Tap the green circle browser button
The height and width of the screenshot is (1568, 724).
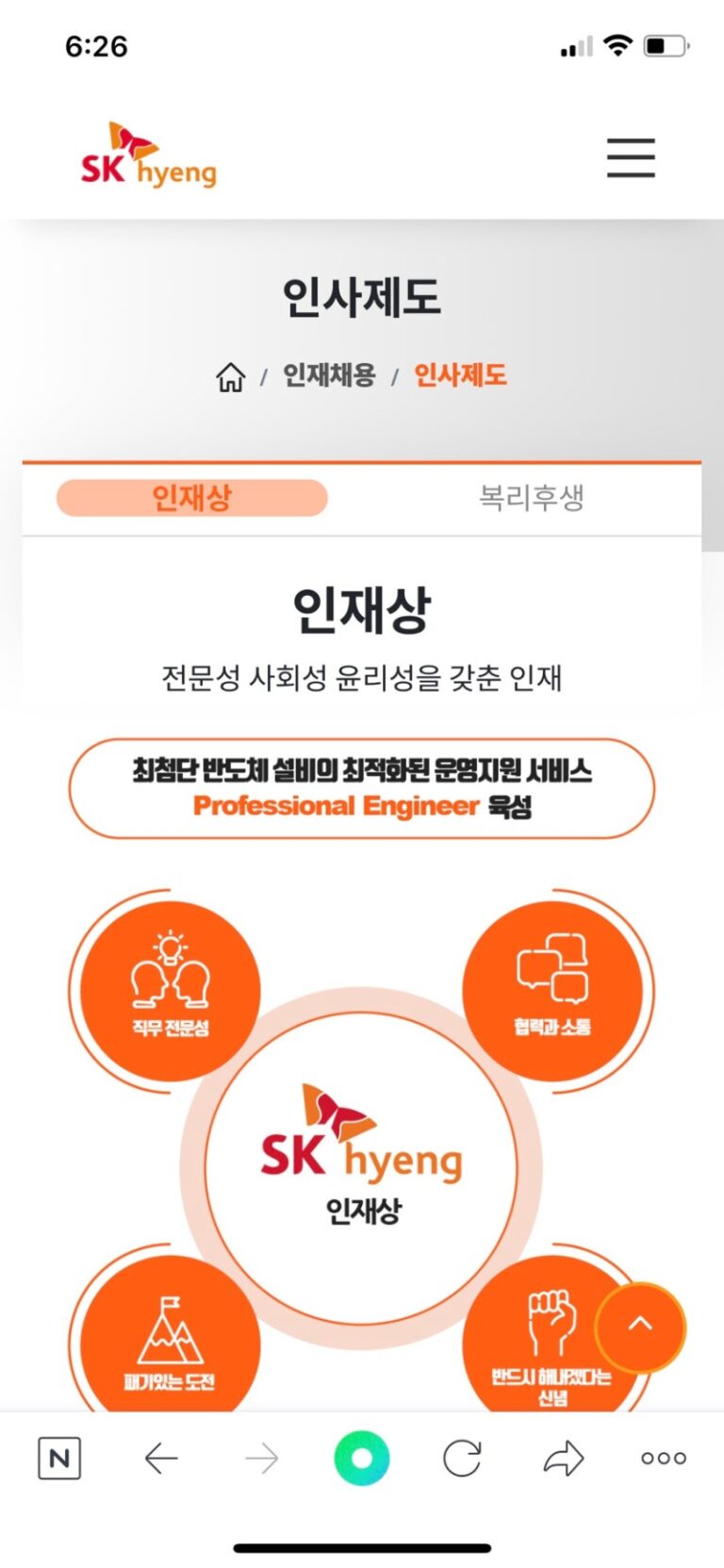(x=361, y=1458)
